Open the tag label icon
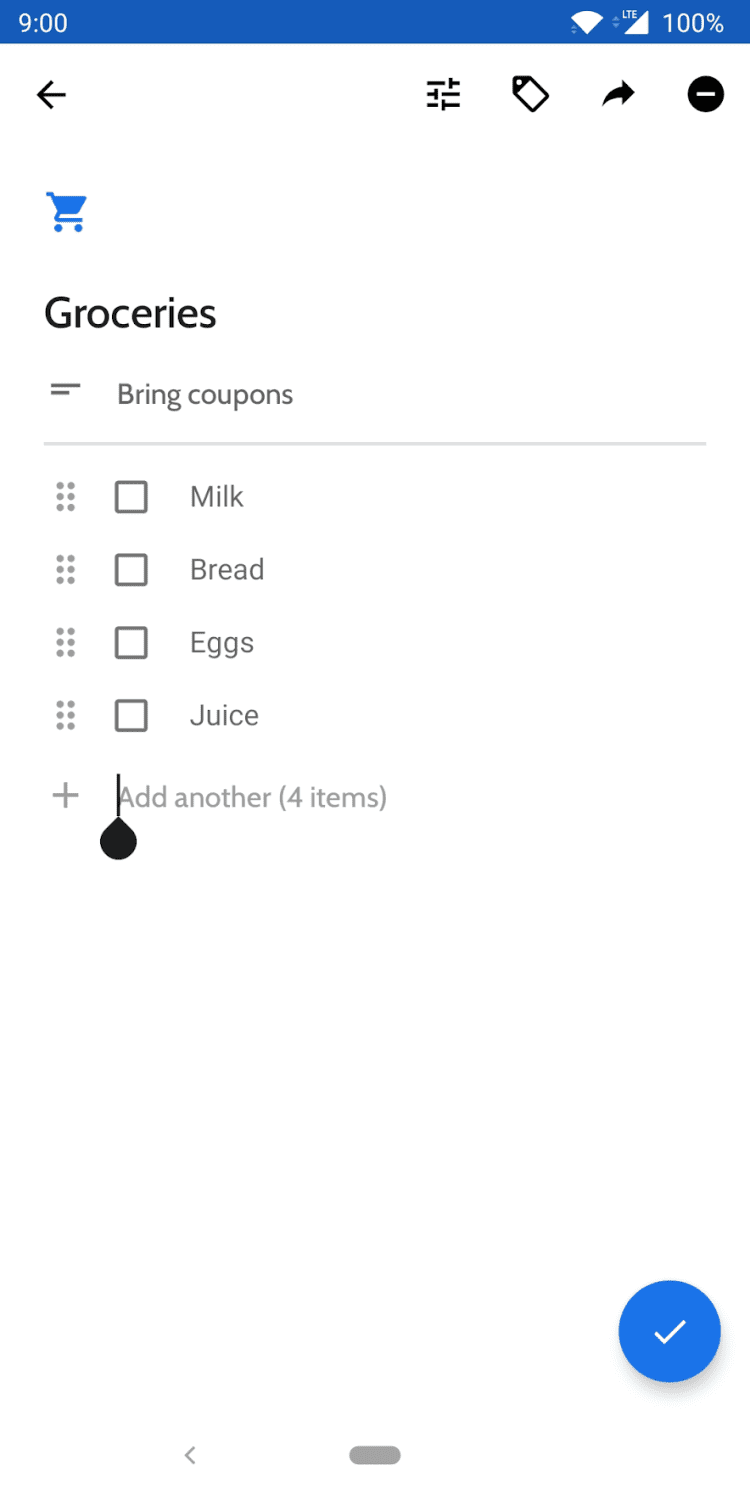 pos(530,95)
